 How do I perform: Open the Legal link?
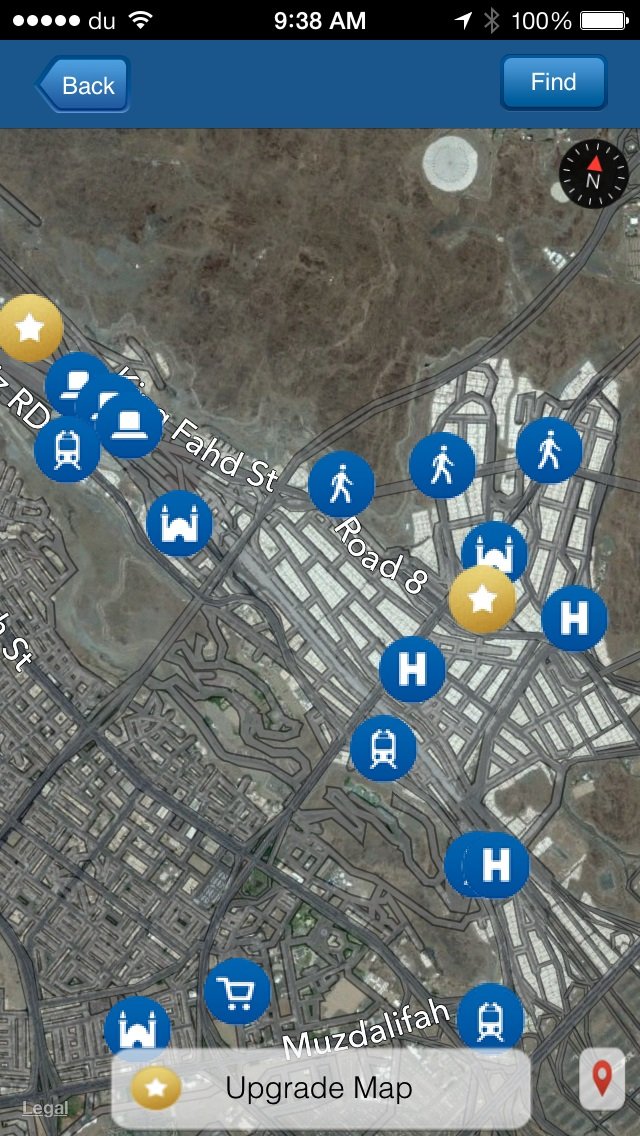click(x=45, y=1108)
